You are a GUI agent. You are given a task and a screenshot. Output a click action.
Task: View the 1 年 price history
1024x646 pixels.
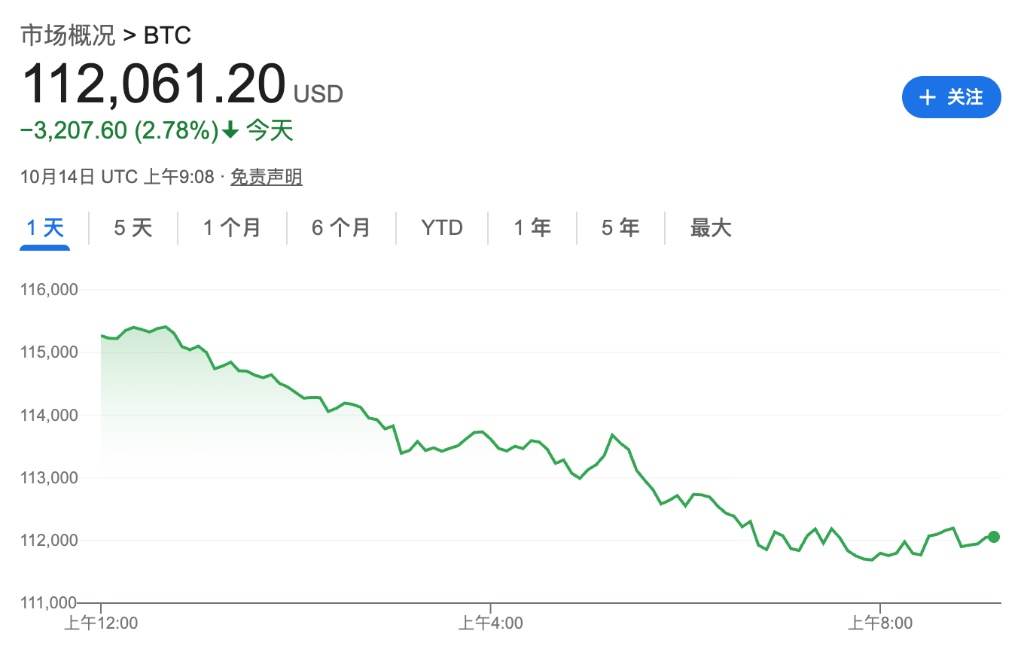[x=533, y=228]
